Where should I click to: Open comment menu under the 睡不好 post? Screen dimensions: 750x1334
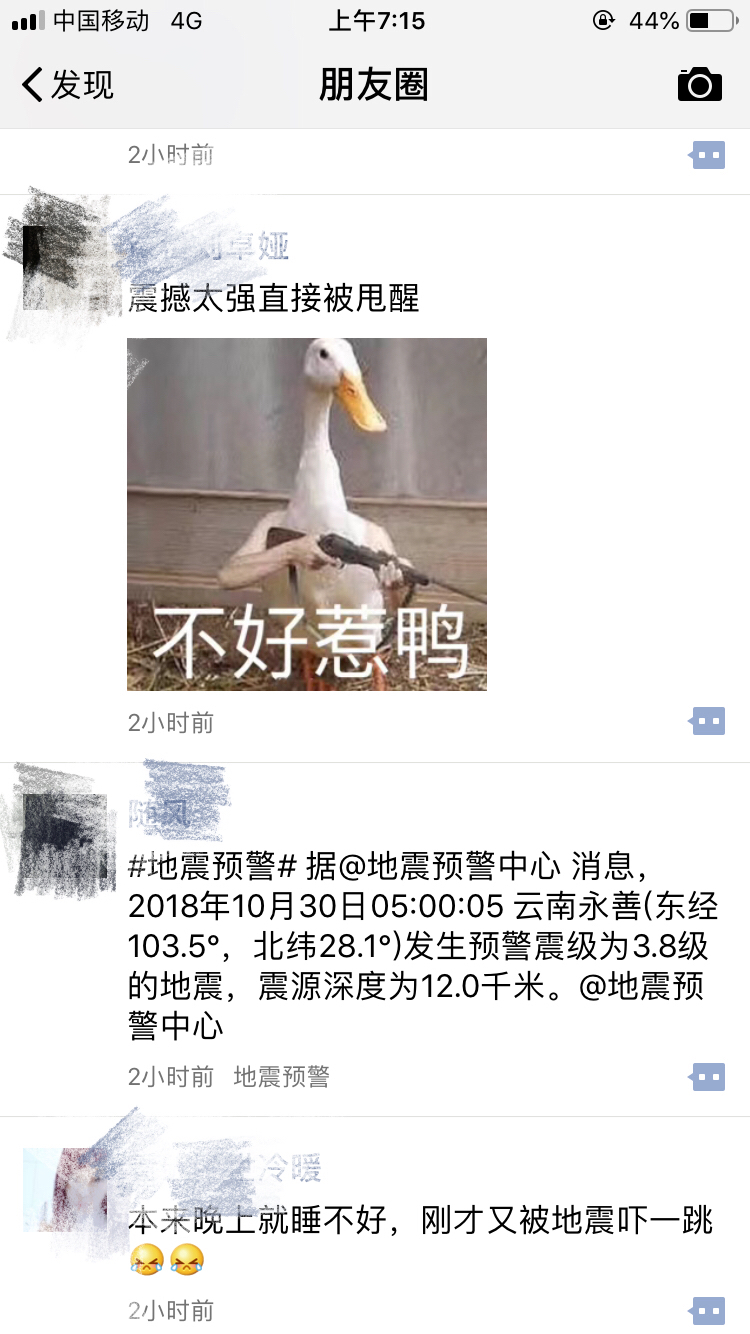[708, 1310]
